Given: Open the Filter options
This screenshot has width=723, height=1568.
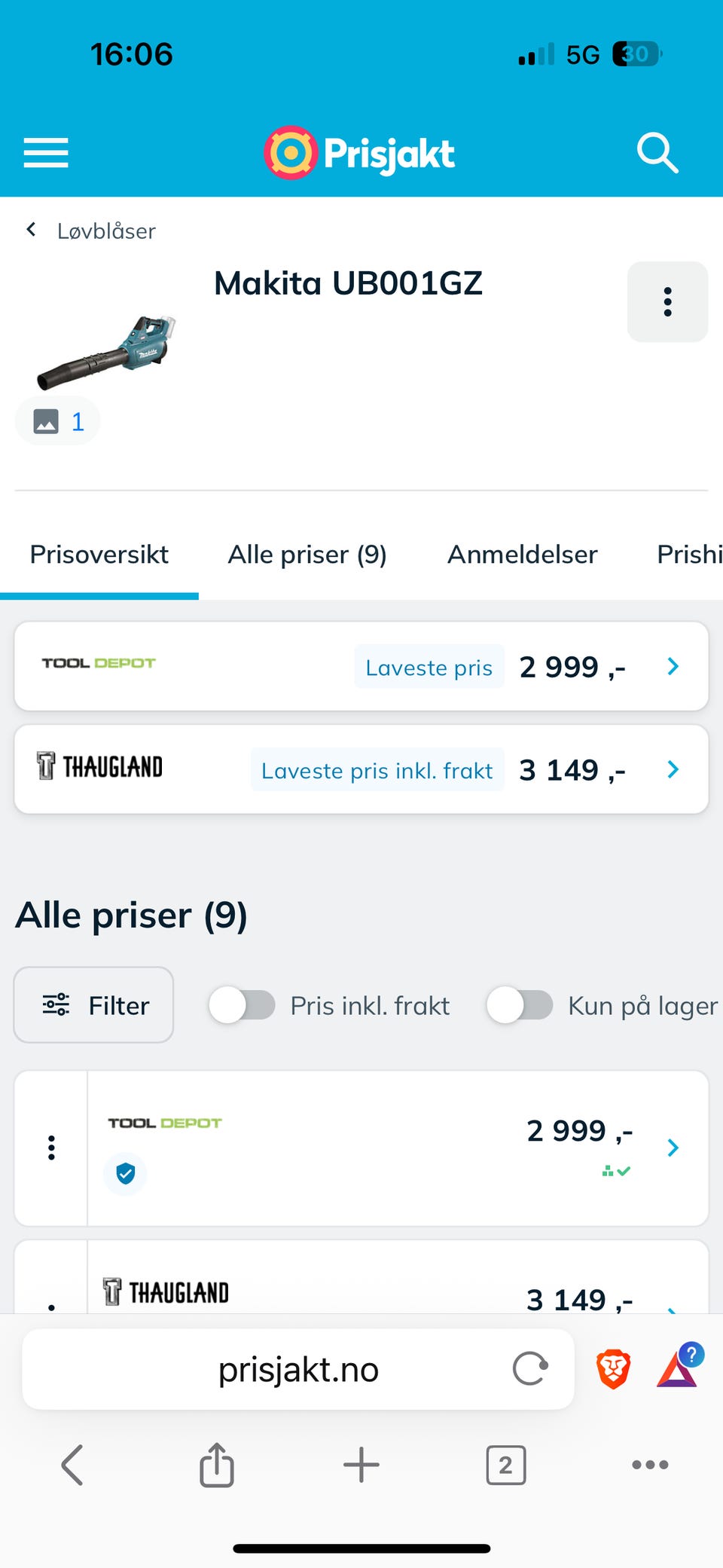Looking at the screenshot, I should 93,1005.
